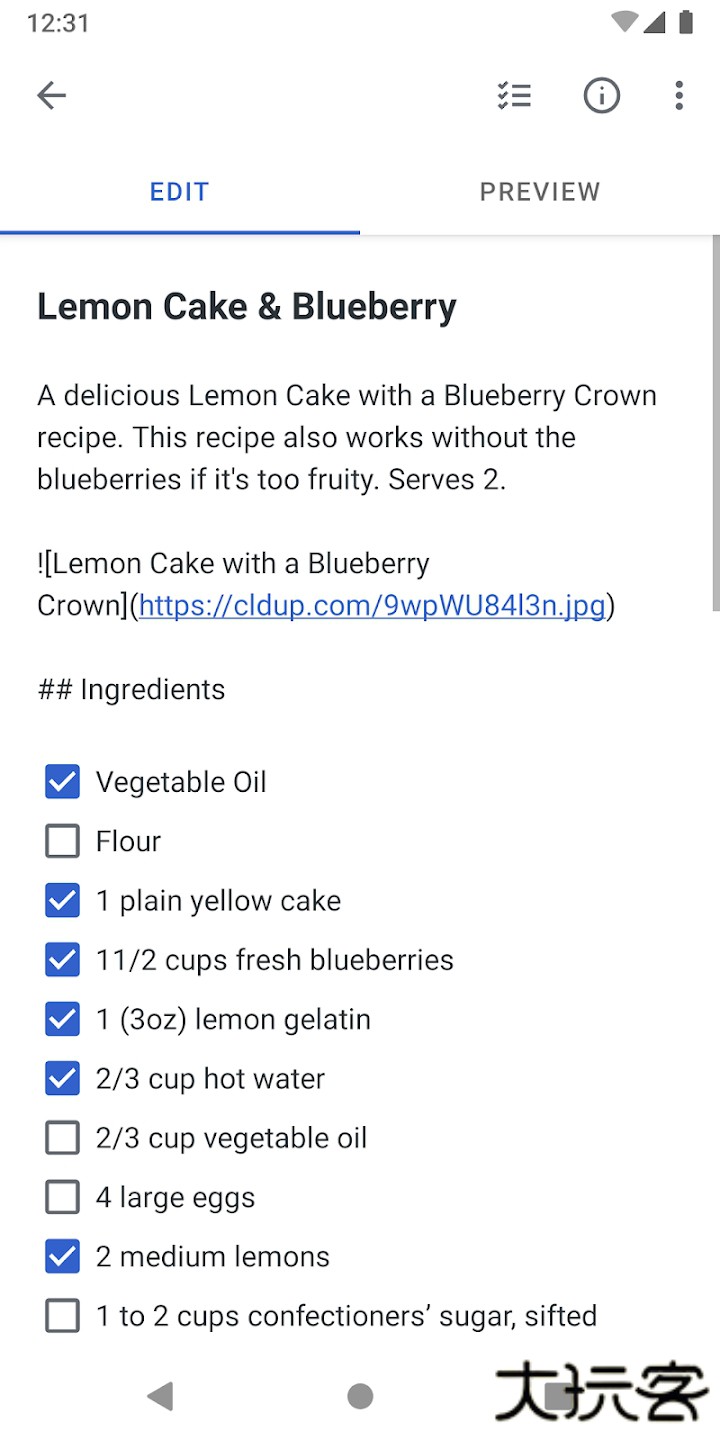The height and width of the screenshot is (1440, 720).
Task: Check the 4 large eggs box
Action: click(62, 1197)
